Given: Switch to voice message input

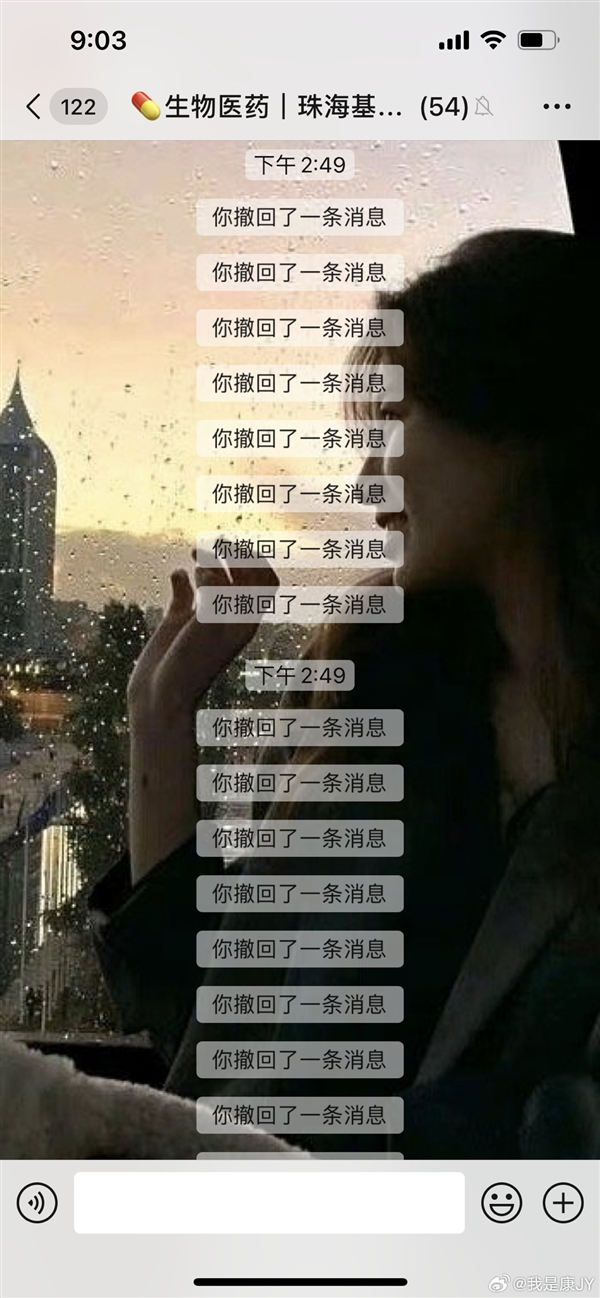Looking at the screenshot, I should coord(36,1202).
